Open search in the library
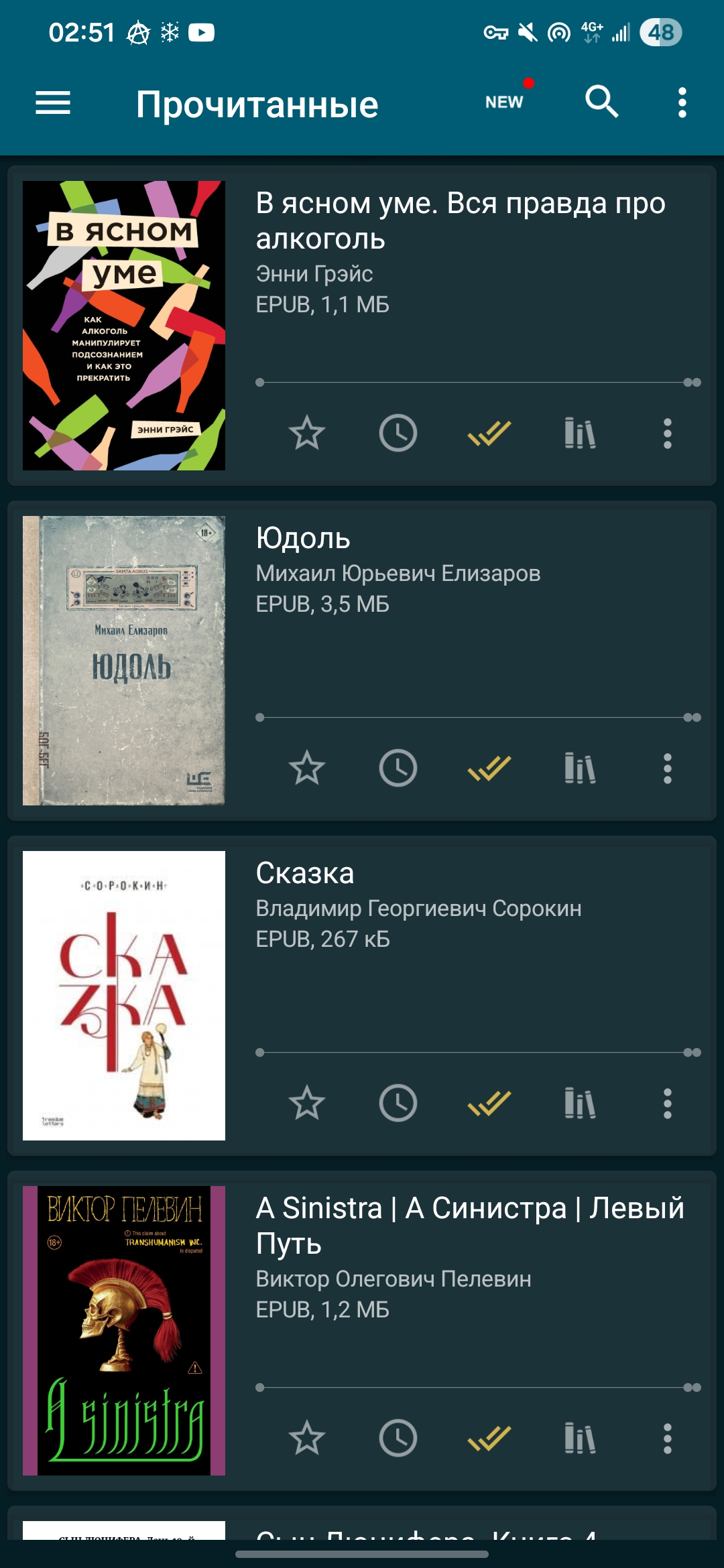The image size is (724, 1568). tap(601, 102)
